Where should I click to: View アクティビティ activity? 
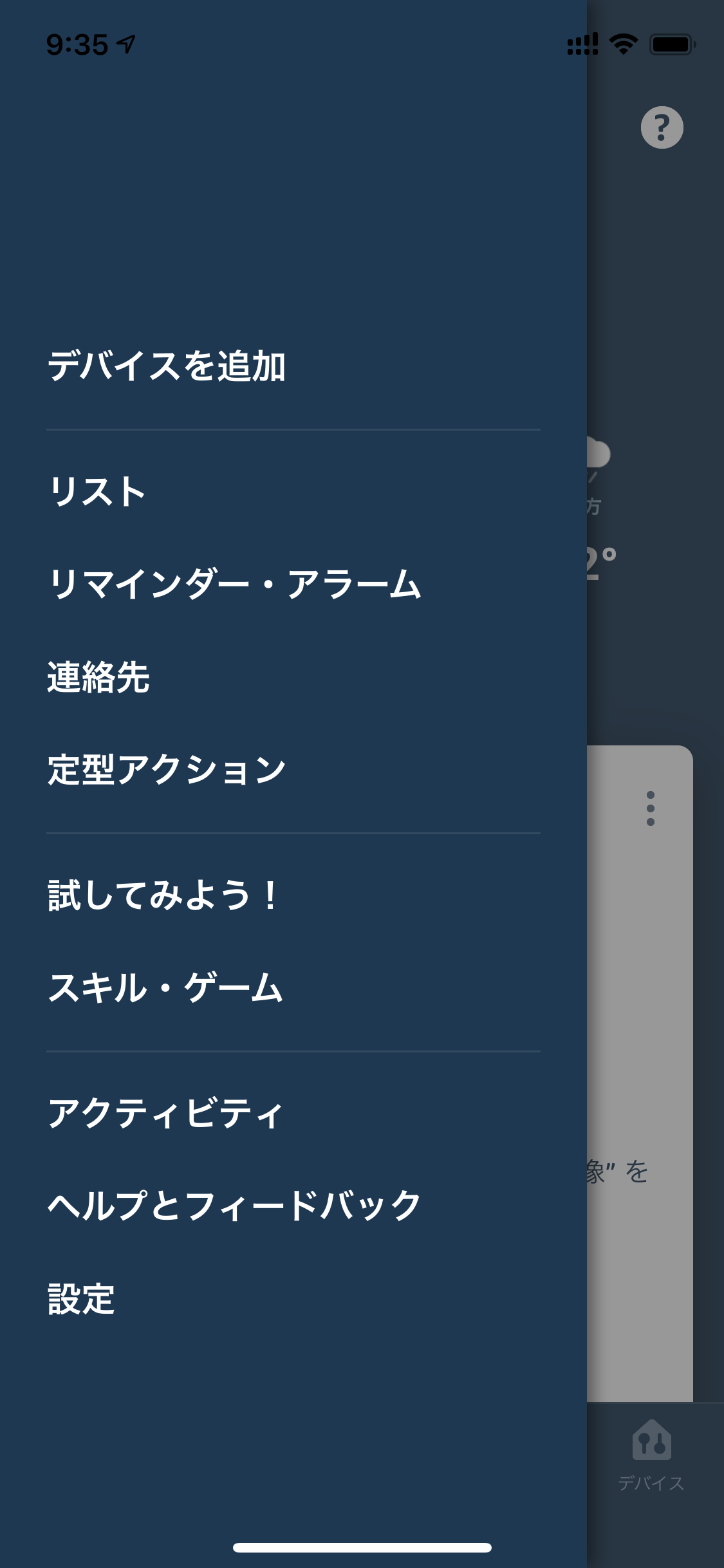(165, 1114)
